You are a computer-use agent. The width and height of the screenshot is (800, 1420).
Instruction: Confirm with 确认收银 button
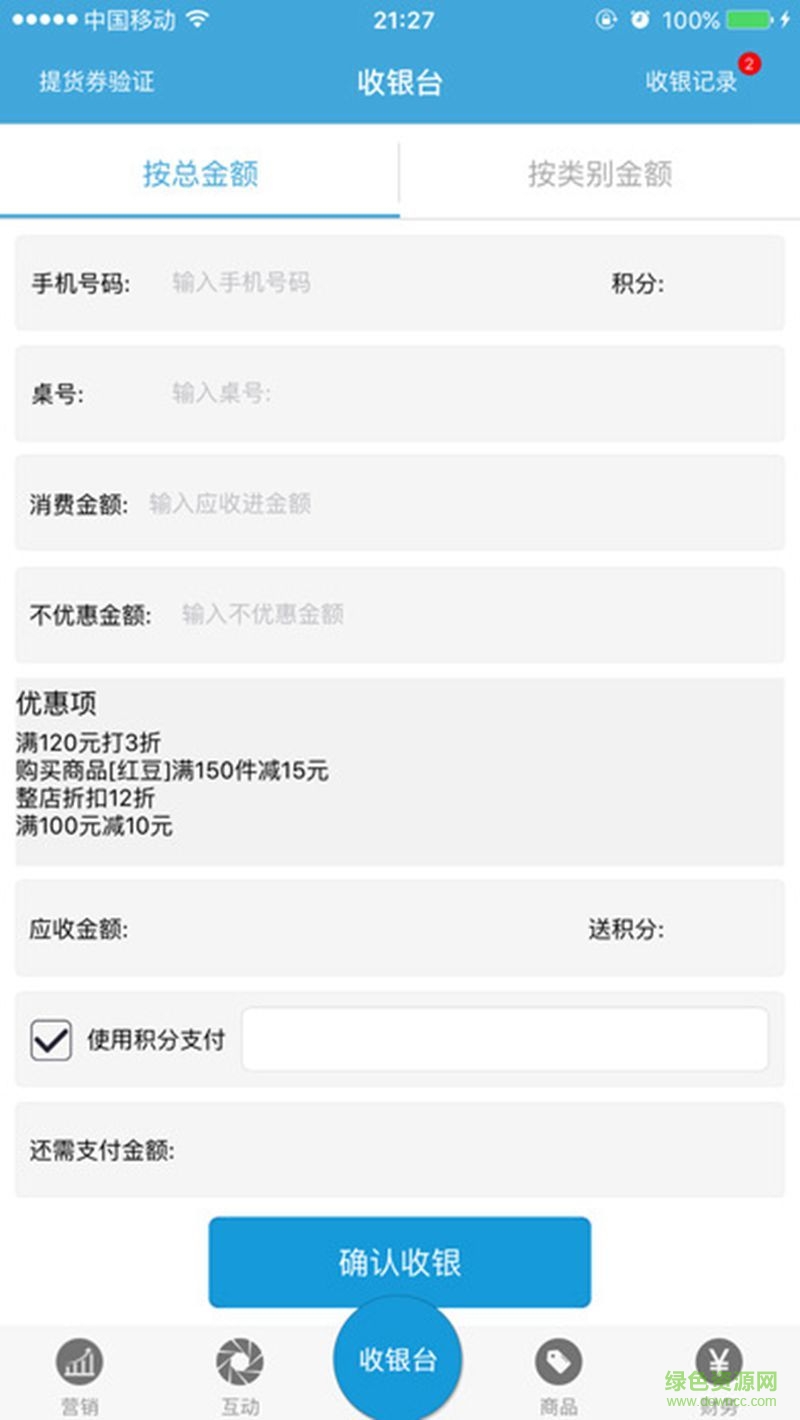click(400, 1262)
